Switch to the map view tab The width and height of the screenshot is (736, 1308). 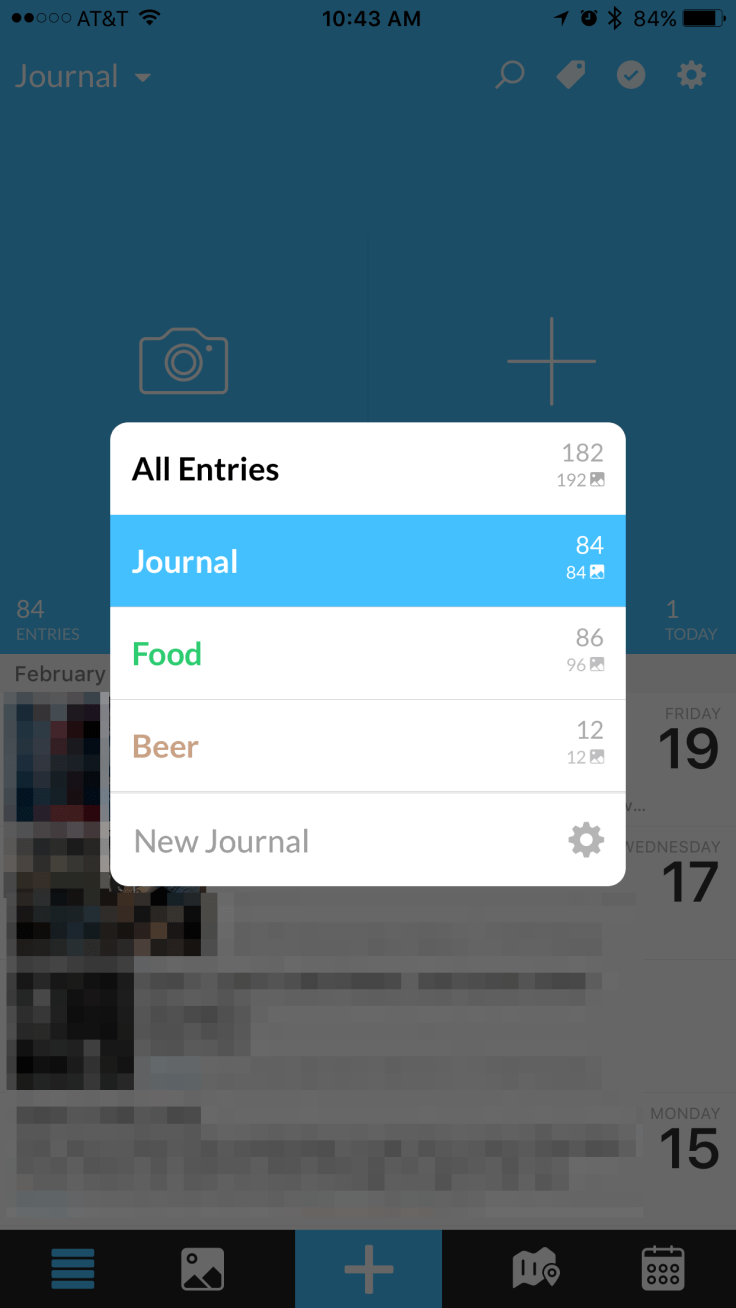[x=535, y=1269]
